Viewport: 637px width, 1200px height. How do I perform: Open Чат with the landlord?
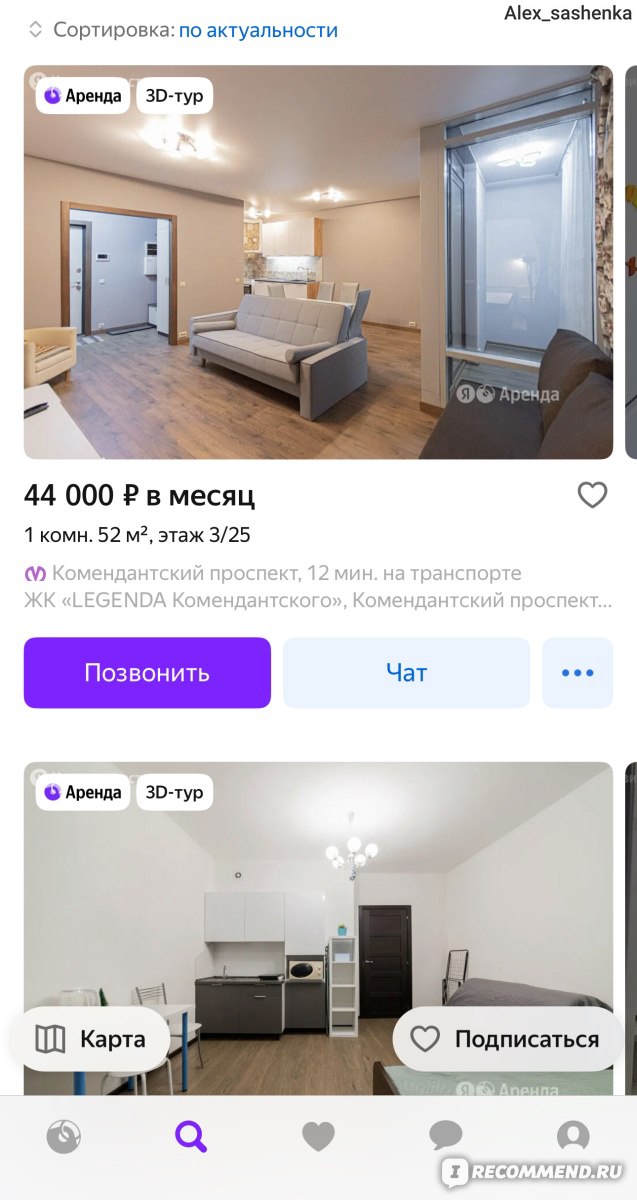tap(406, 673)
